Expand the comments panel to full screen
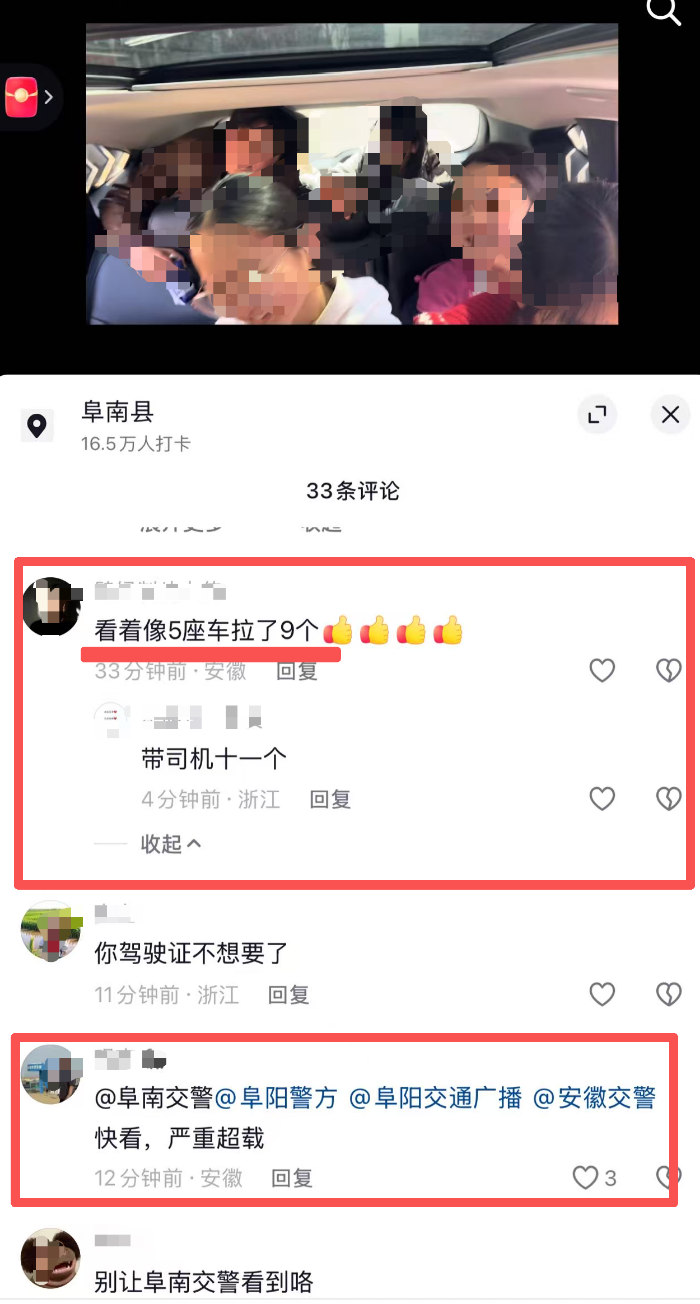The width and height of the screenshot is (700, 1304). point(597,415)
